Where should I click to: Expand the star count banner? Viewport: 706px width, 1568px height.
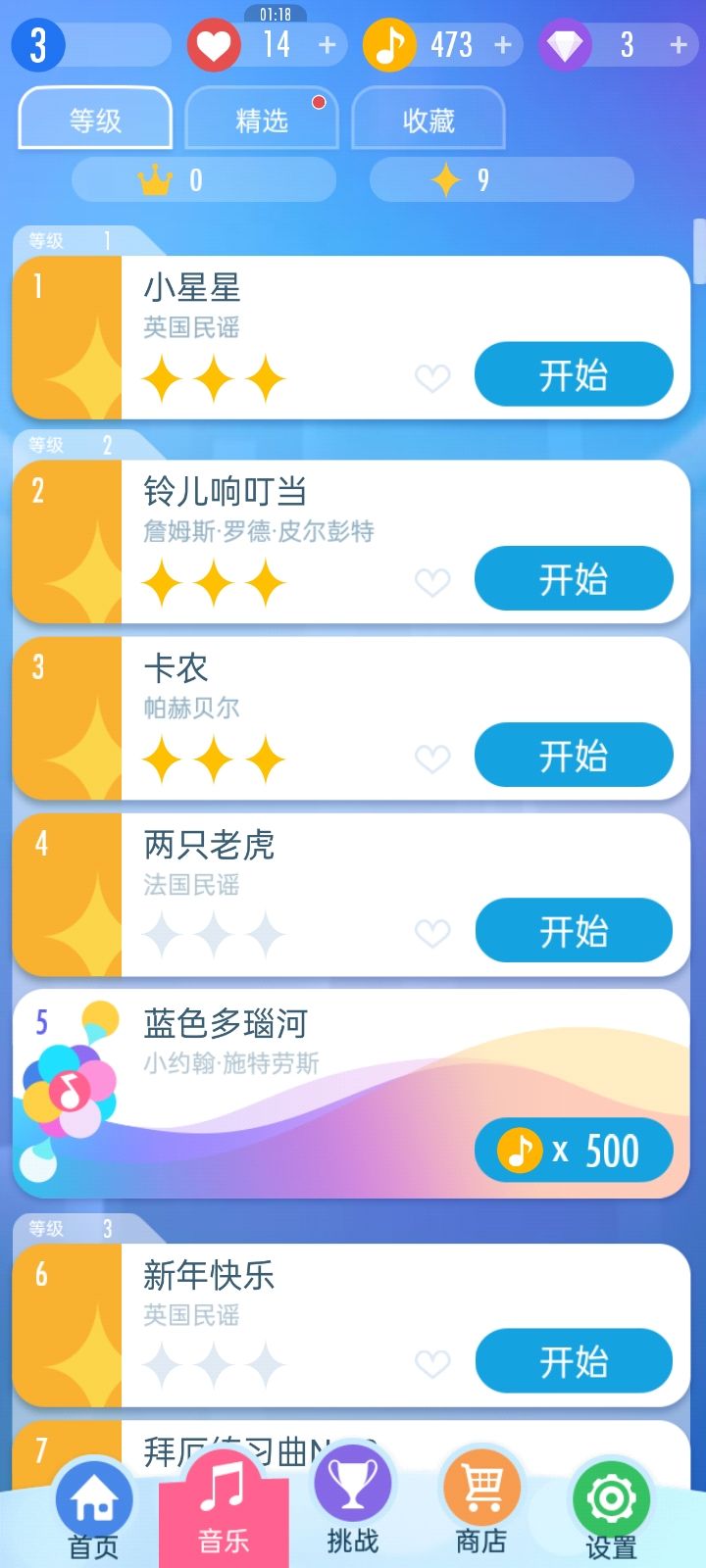501,179
